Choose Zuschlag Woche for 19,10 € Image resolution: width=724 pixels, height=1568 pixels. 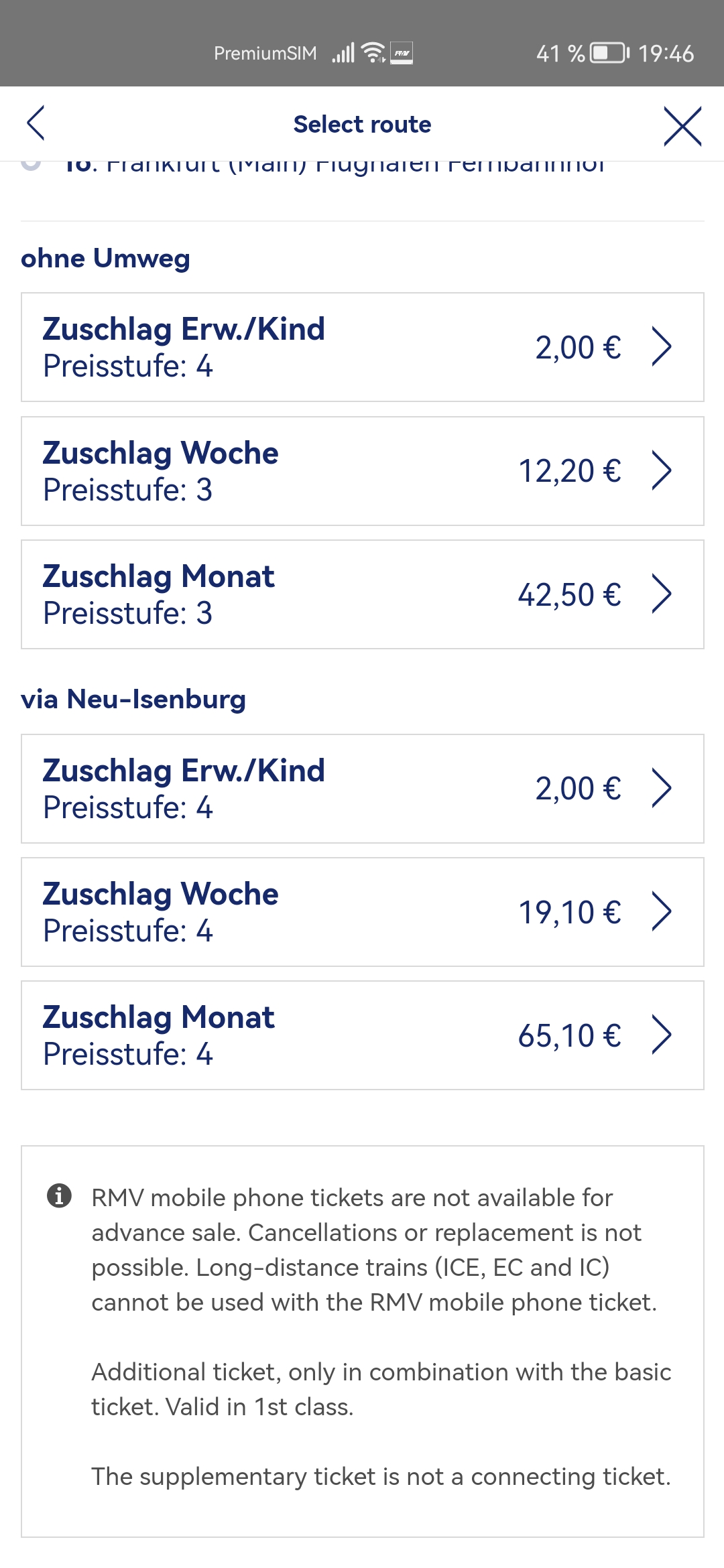point(362,912)
